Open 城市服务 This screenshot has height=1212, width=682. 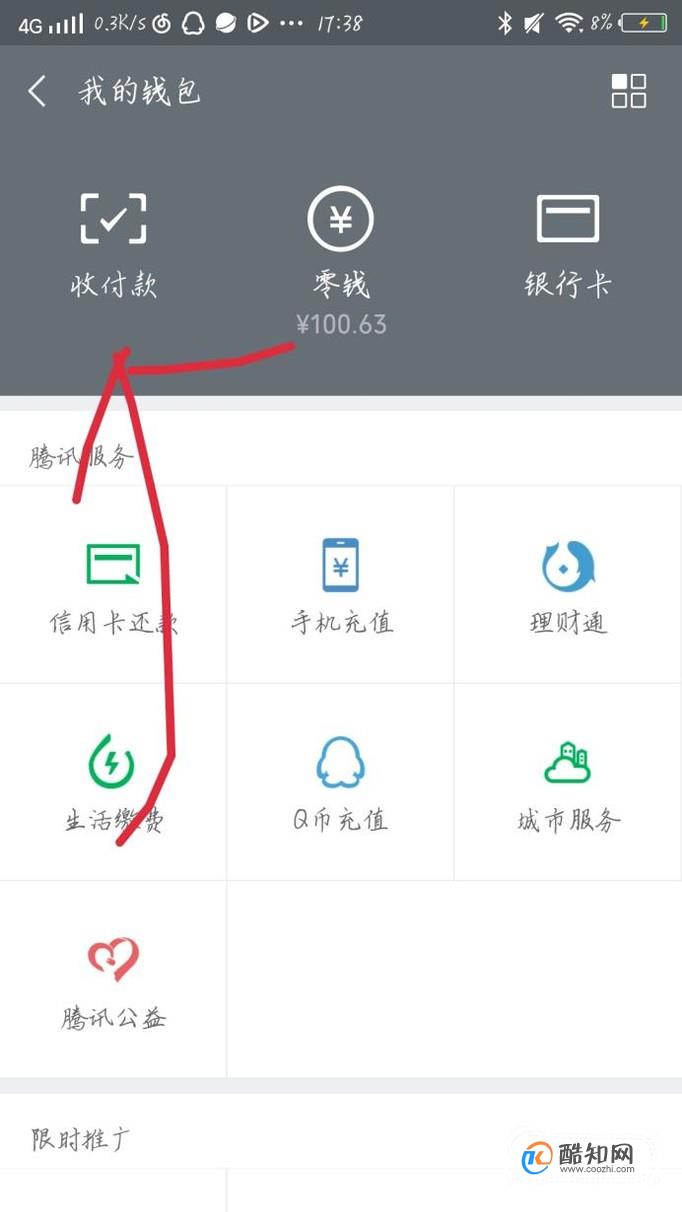point(568,783)
